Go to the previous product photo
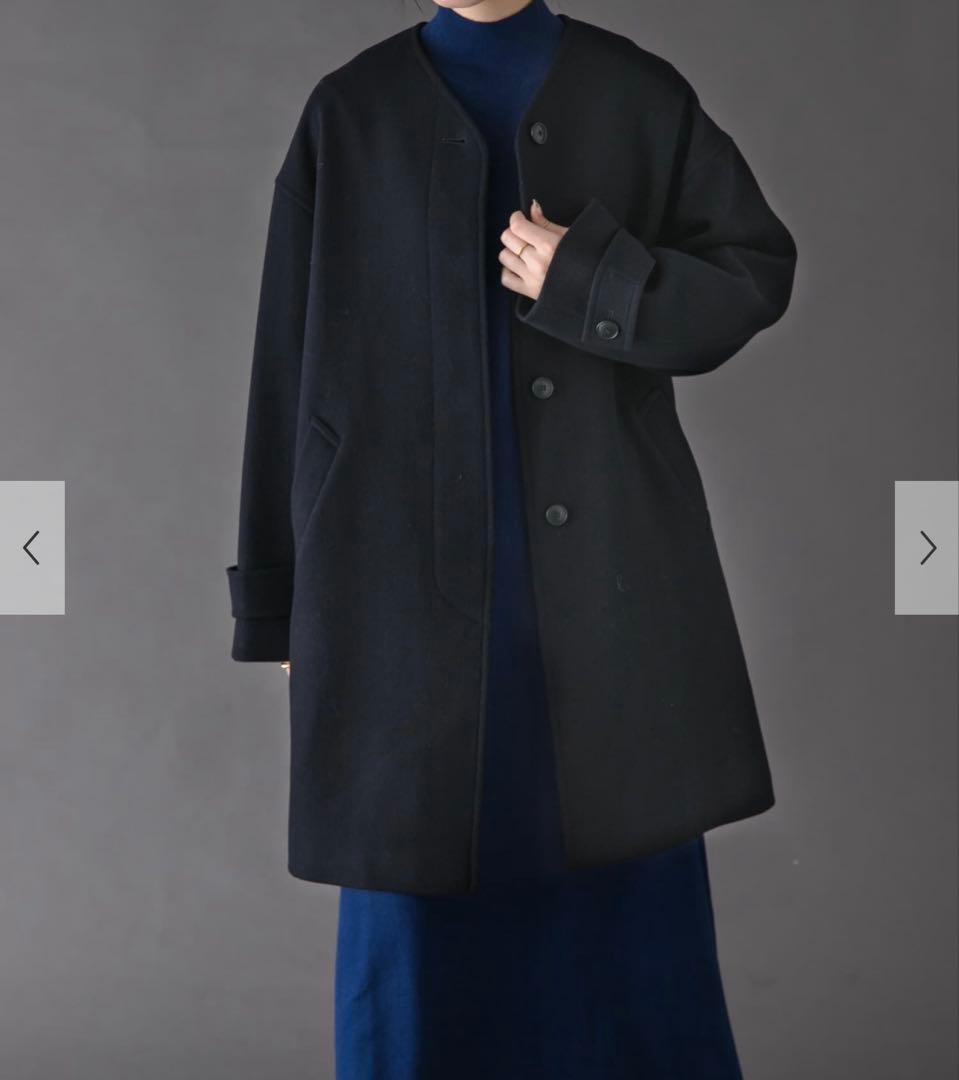This screenshot has width=959, height=1080. point(32,547)
